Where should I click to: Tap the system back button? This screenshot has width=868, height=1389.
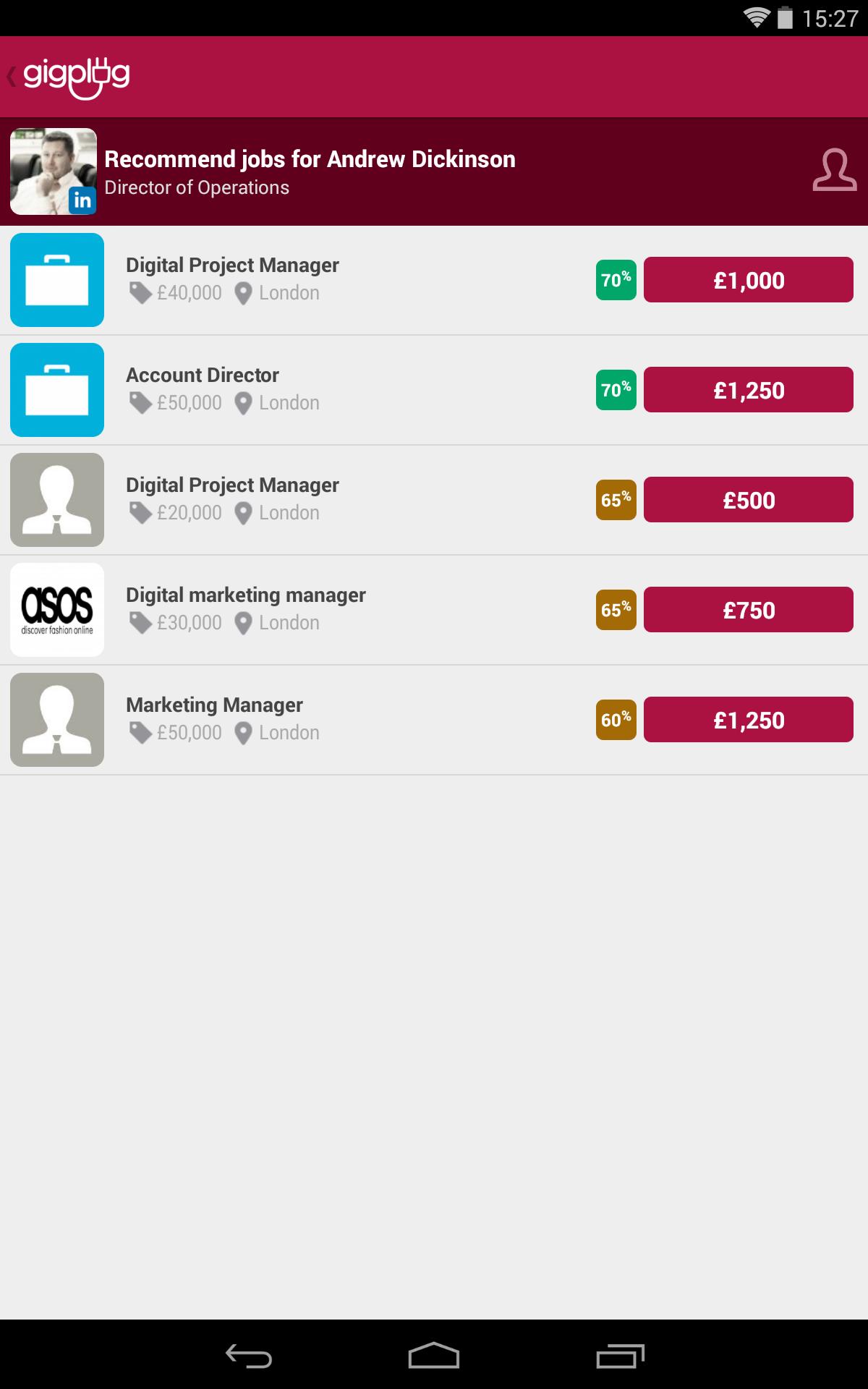tap(248, 1356)
